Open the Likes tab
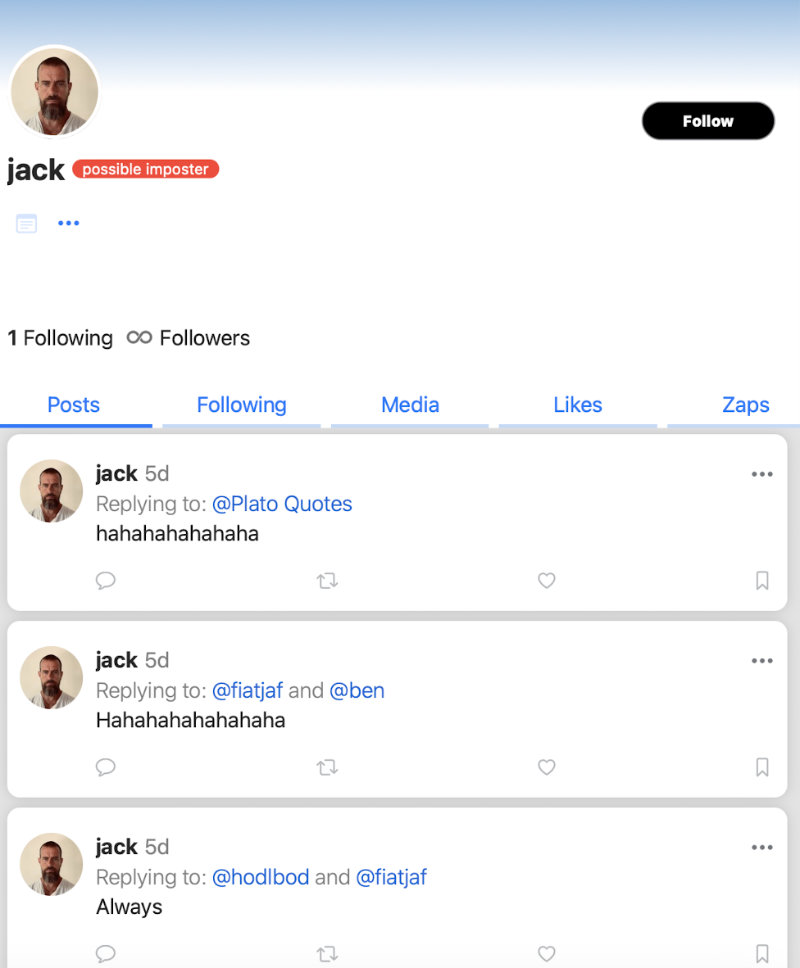800x968 pixels. (x=578, y=405)
